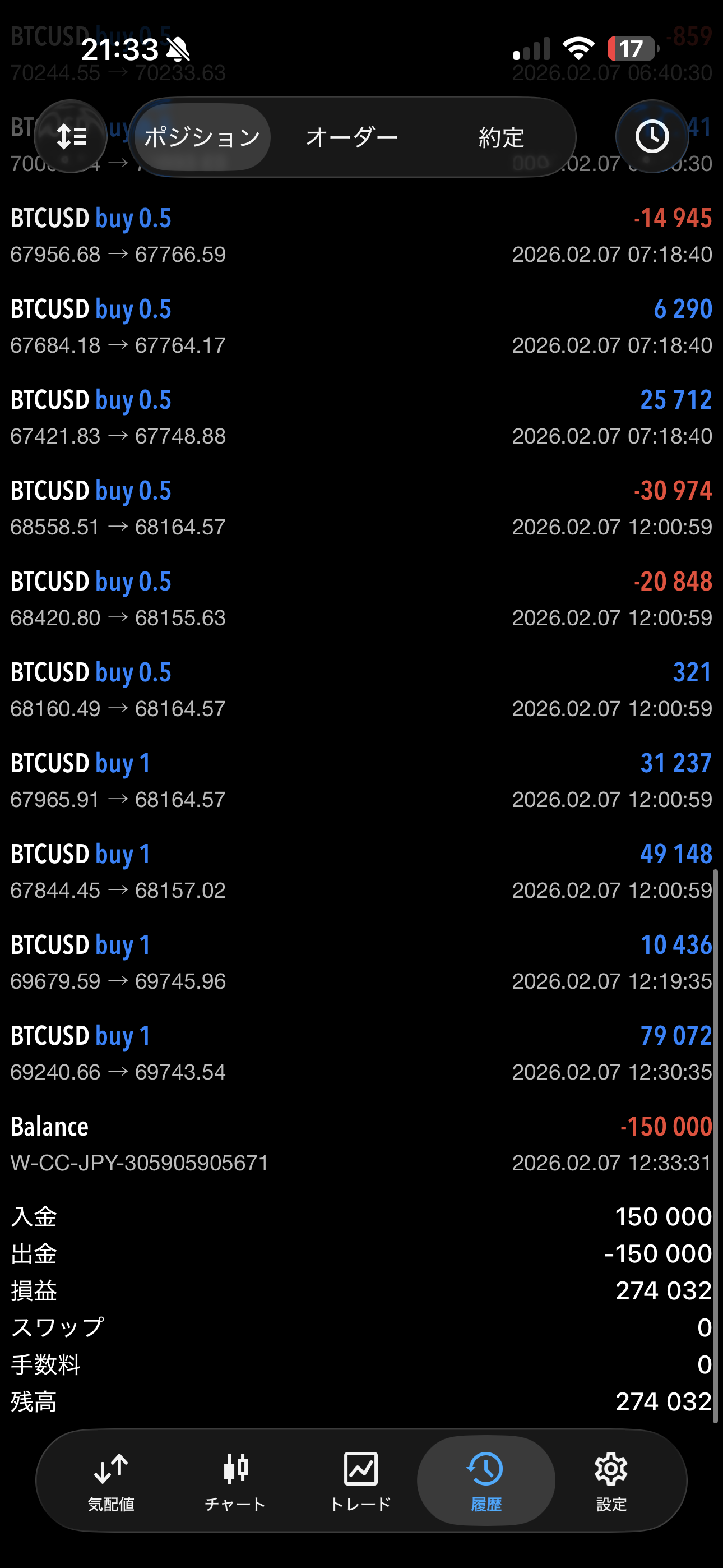Tap the 履歴 tab
Viewport: 723px width, 1568px height.
pyautogui.click(x=486, y=1481)
